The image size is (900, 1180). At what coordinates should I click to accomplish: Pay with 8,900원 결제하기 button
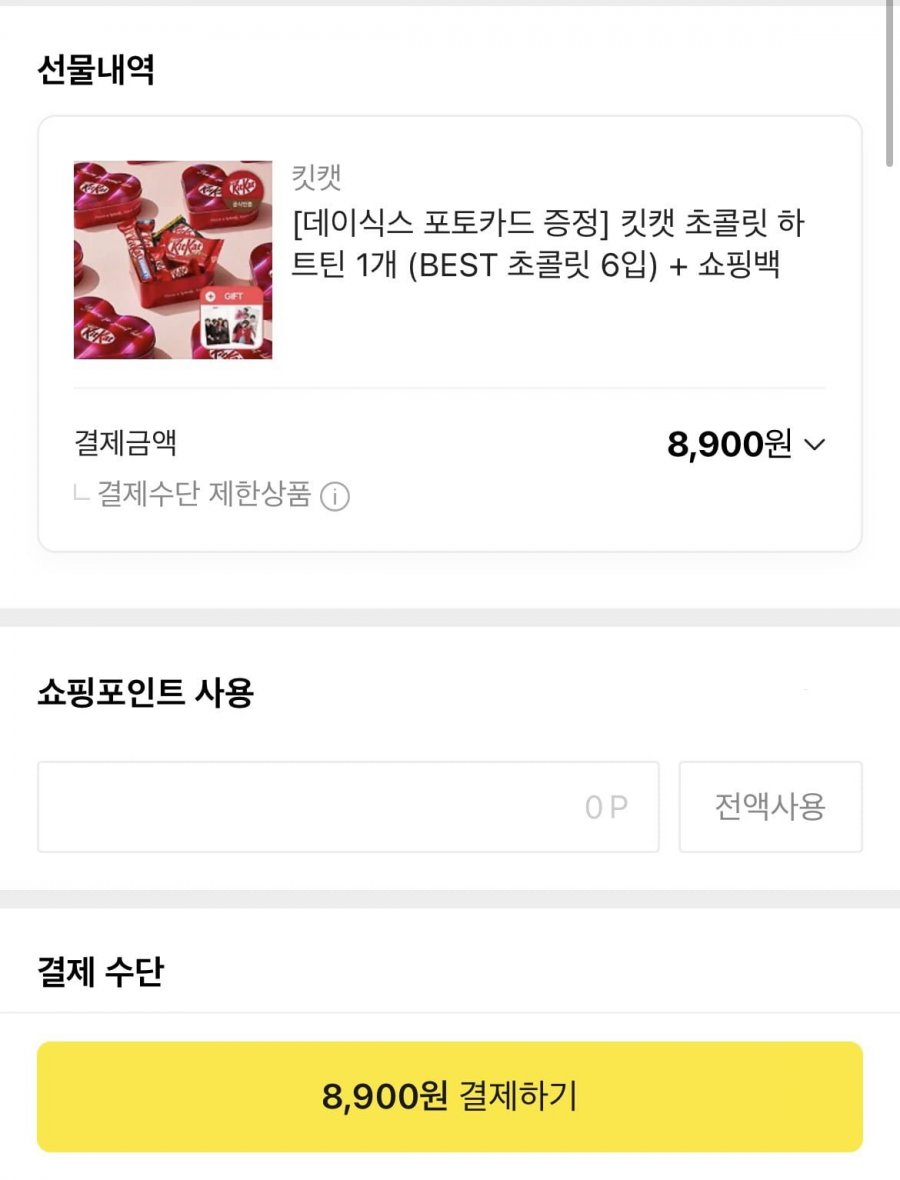tap(449, 1097)
